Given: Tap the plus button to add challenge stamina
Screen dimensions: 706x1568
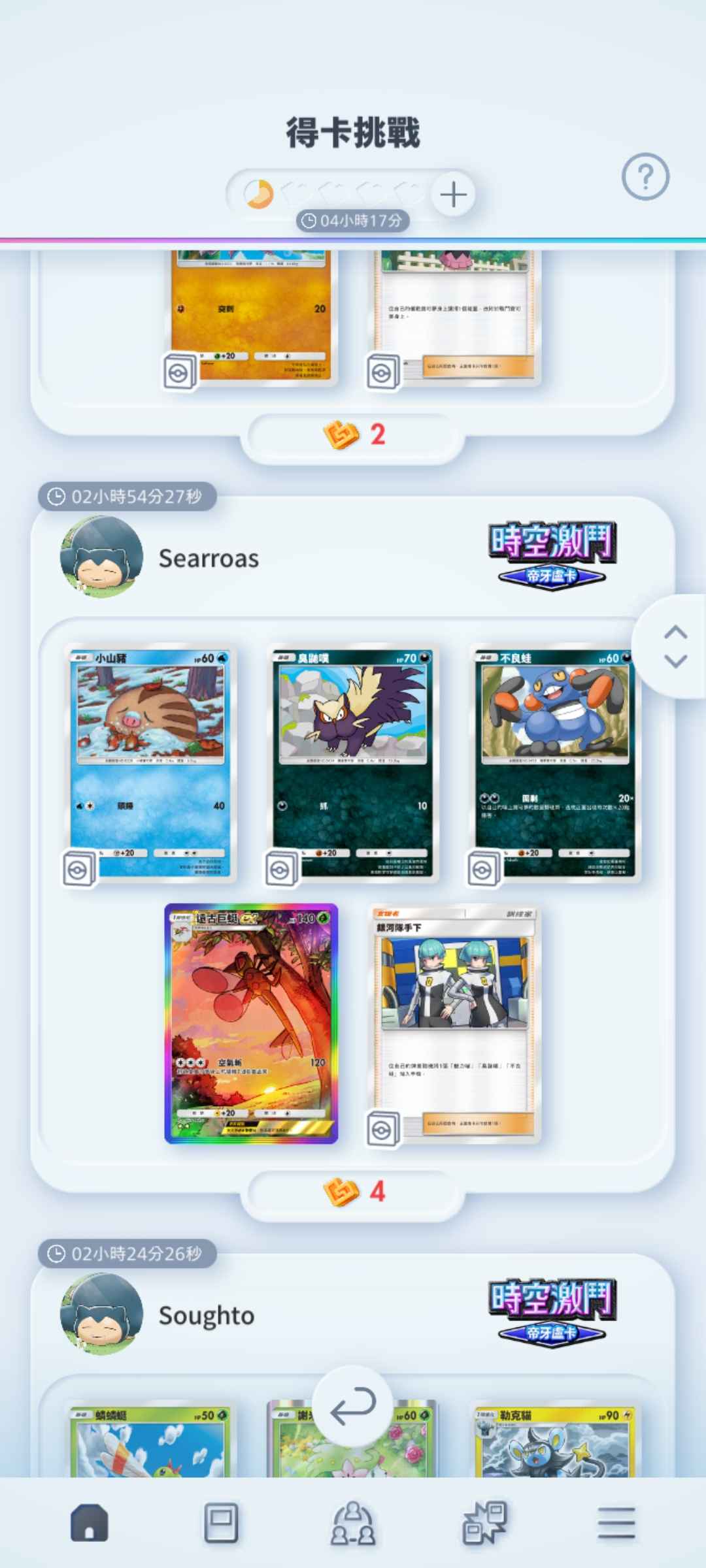Looking at the screenshot, I should pyautogui.click(x=454, y=195).
